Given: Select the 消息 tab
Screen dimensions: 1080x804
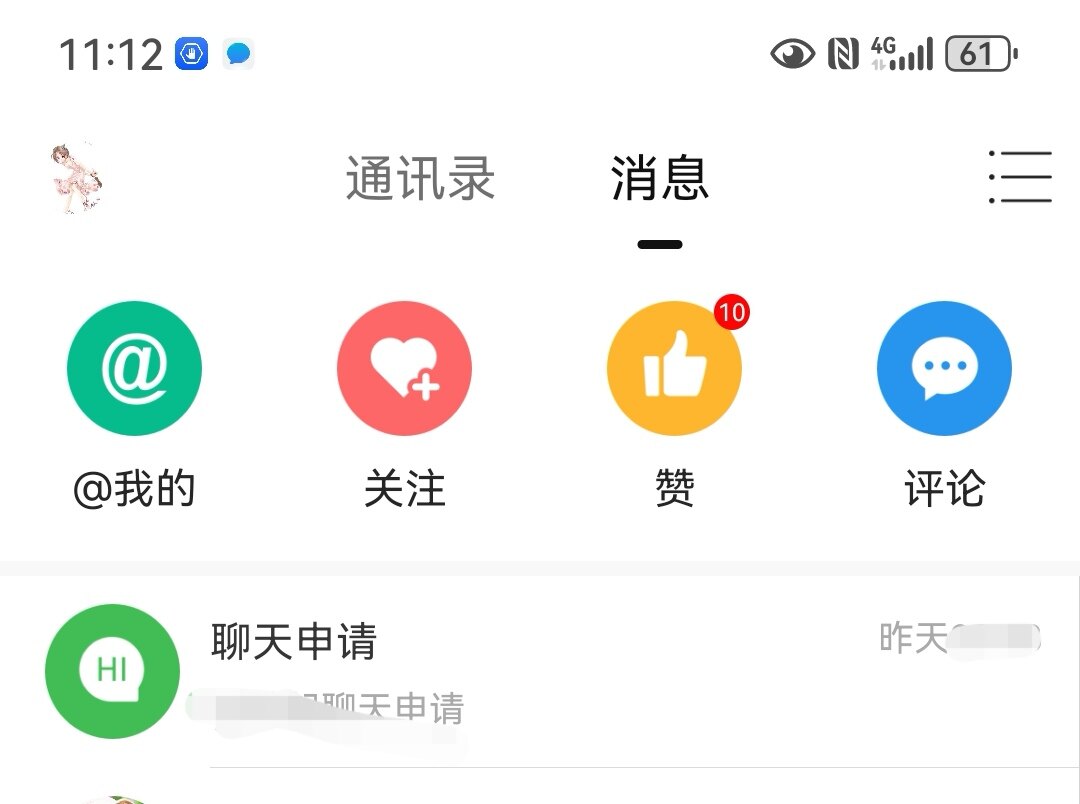Looking at the screenshot, I should tap(660, 180).
